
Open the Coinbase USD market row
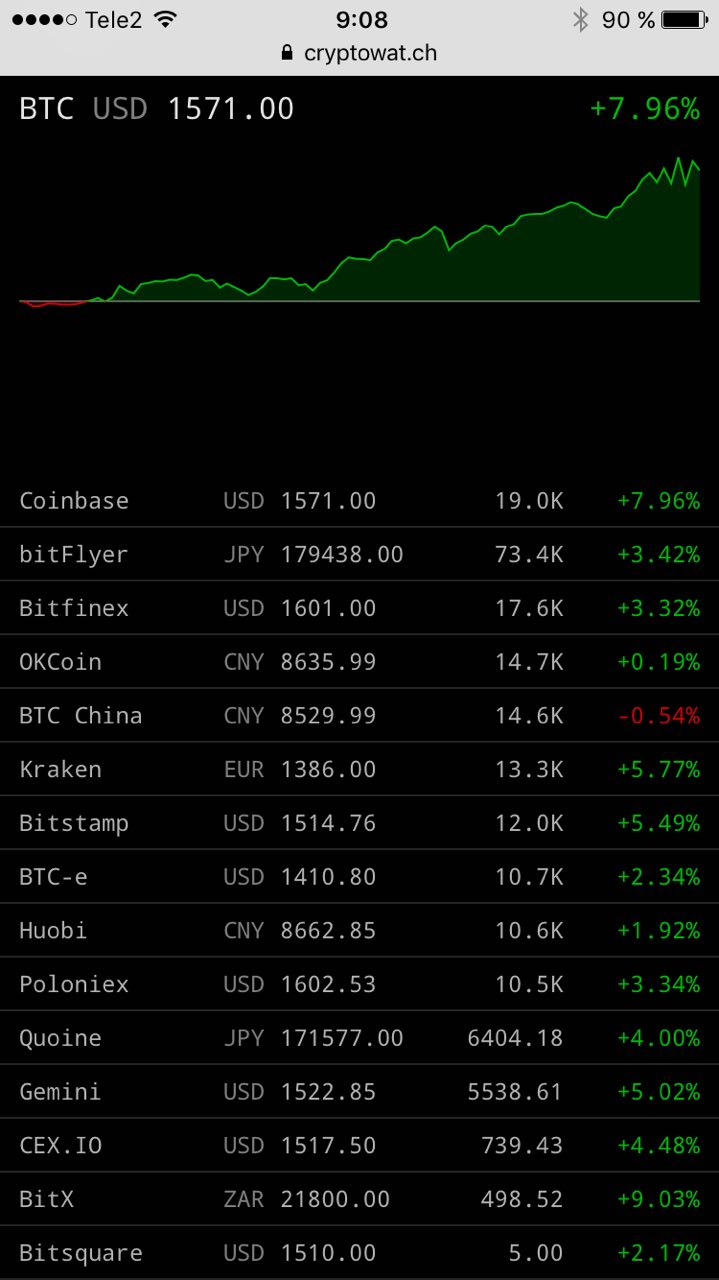359,500
